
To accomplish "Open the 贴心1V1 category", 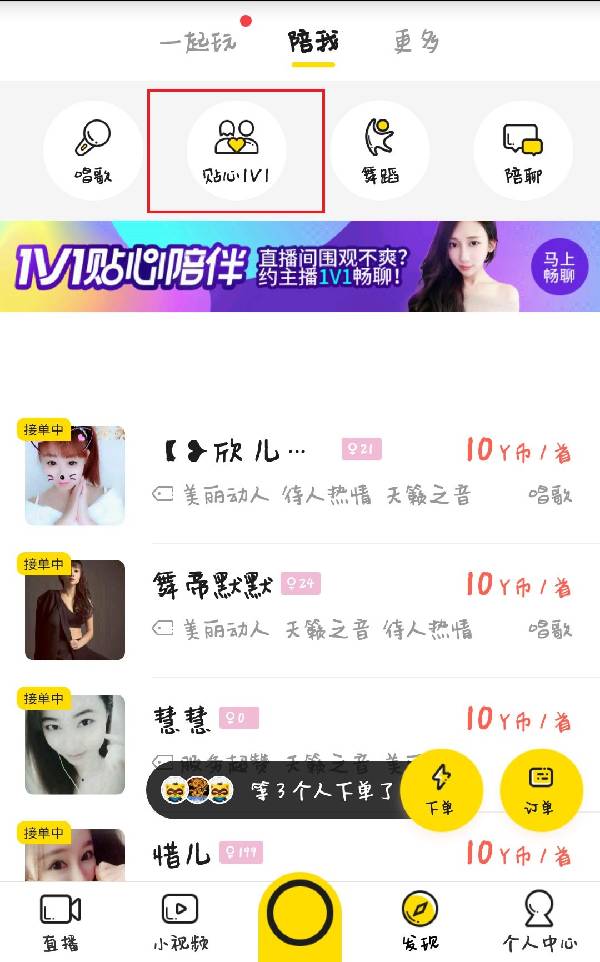I will [x=236, y=151].
